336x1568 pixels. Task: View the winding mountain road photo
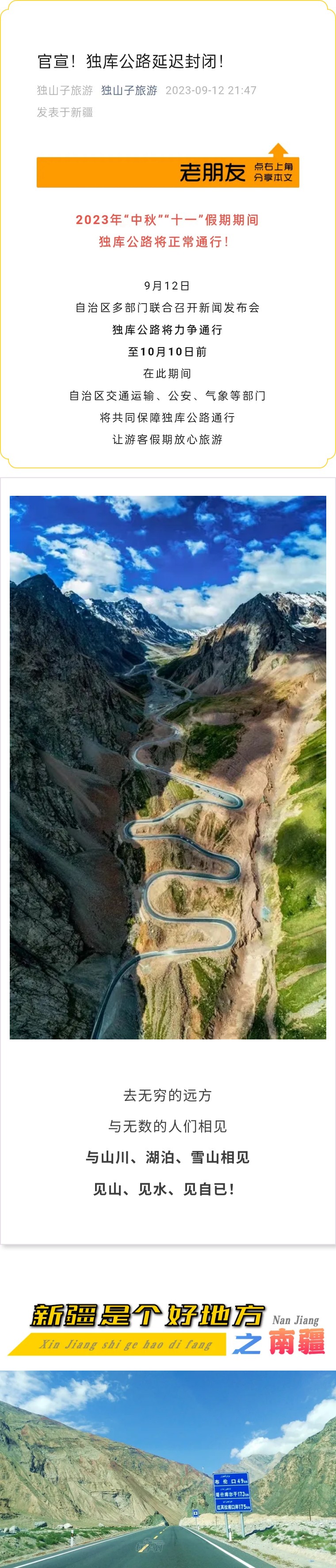pyautogui.click(x=168, y=767)
